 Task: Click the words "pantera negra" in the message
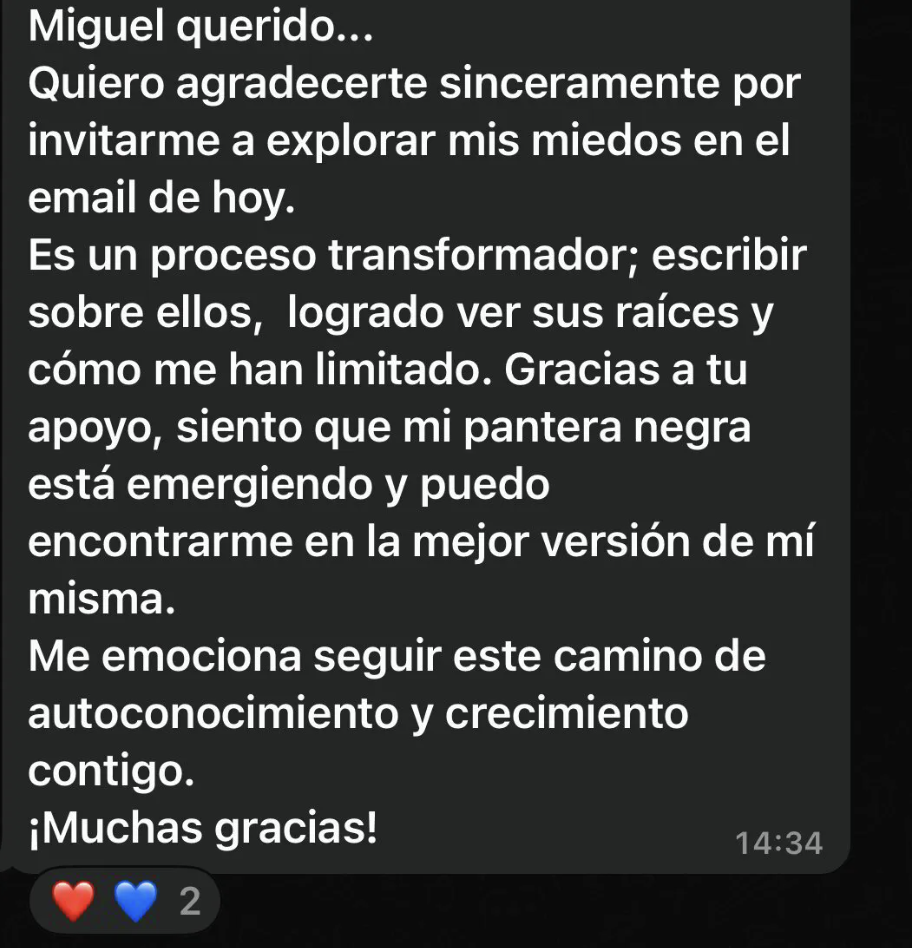click(622, 426)
